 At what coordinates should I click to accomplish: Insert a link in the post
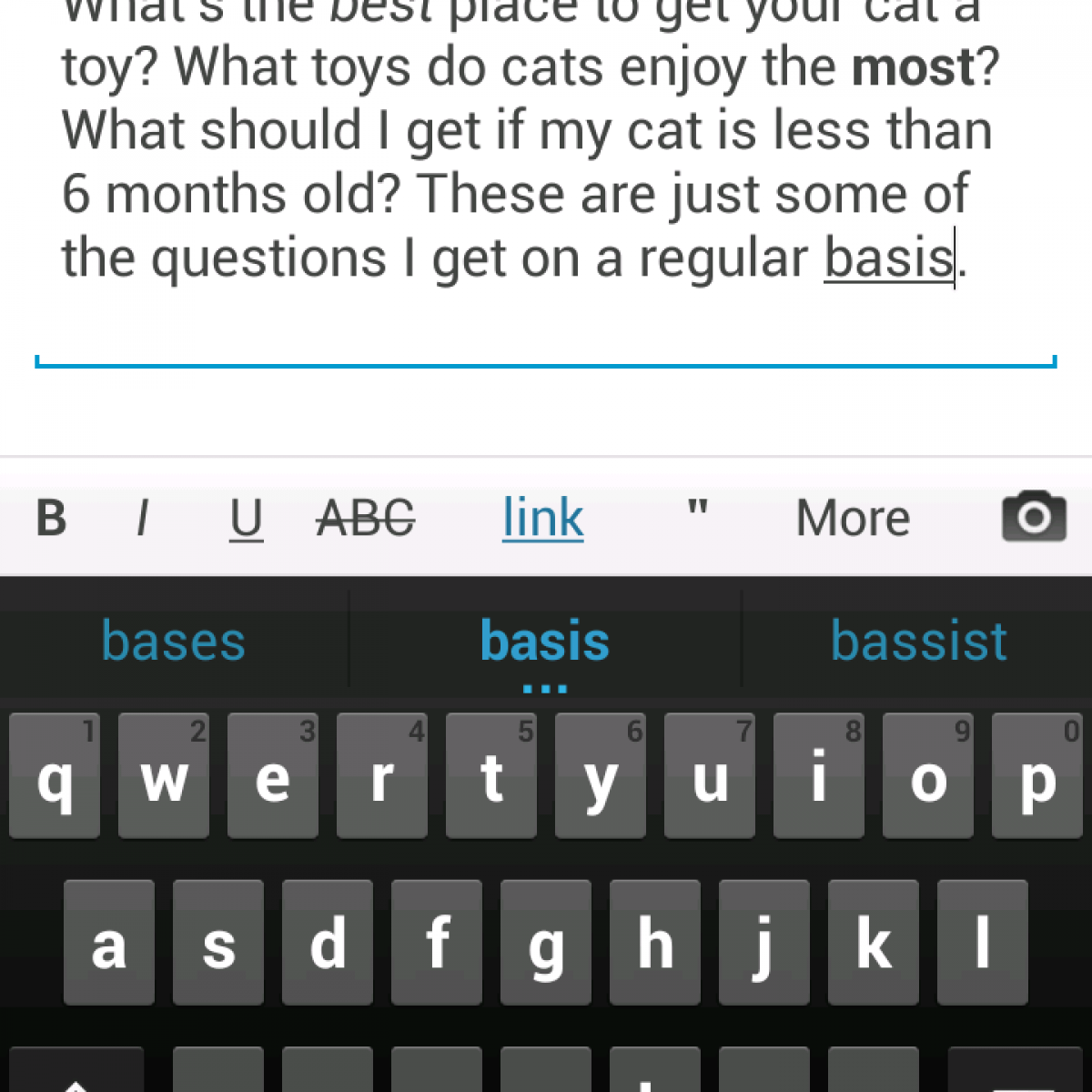542,519
